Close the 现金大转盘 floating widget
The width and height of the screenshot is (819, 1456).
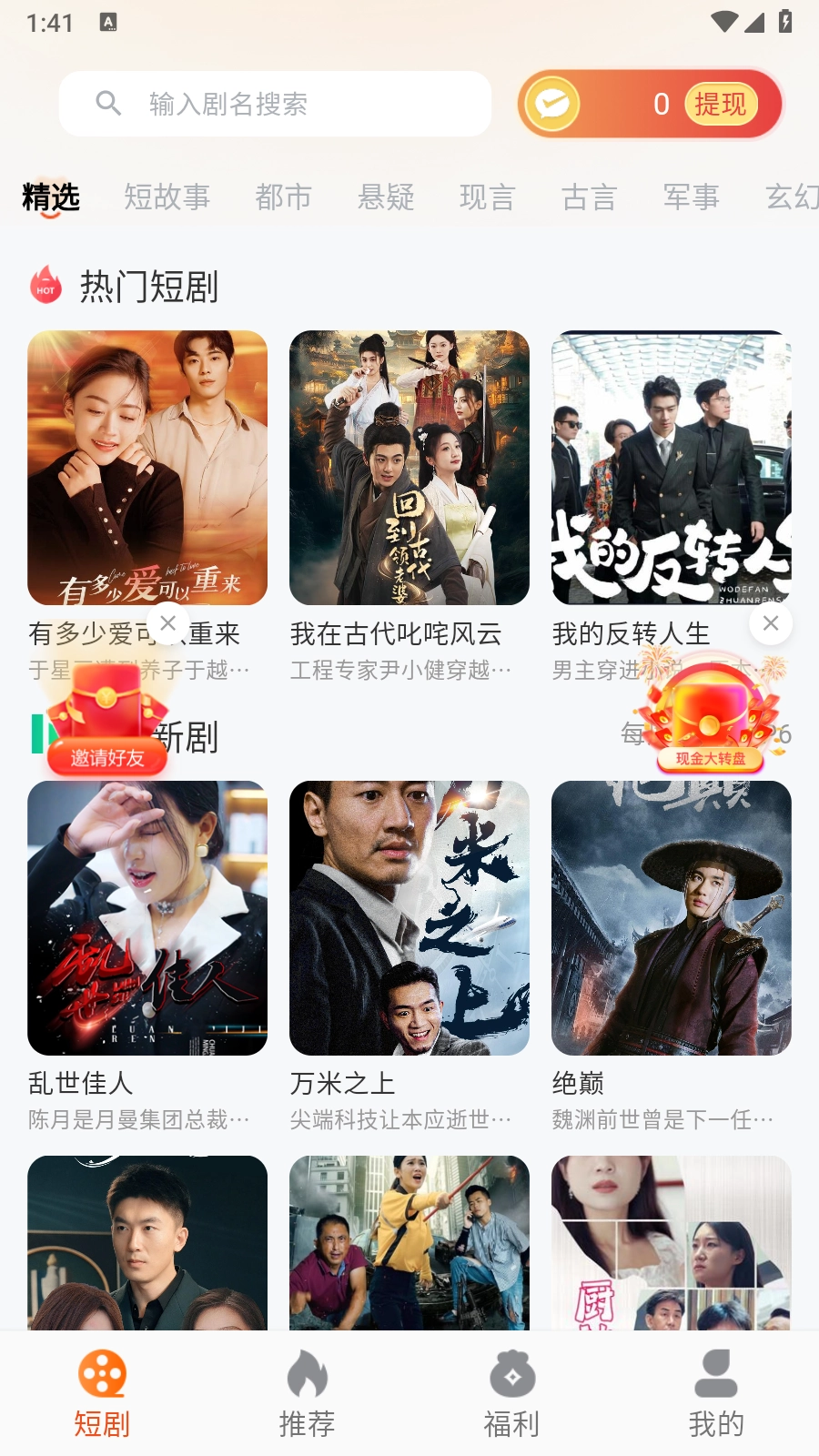pos(771,623)
